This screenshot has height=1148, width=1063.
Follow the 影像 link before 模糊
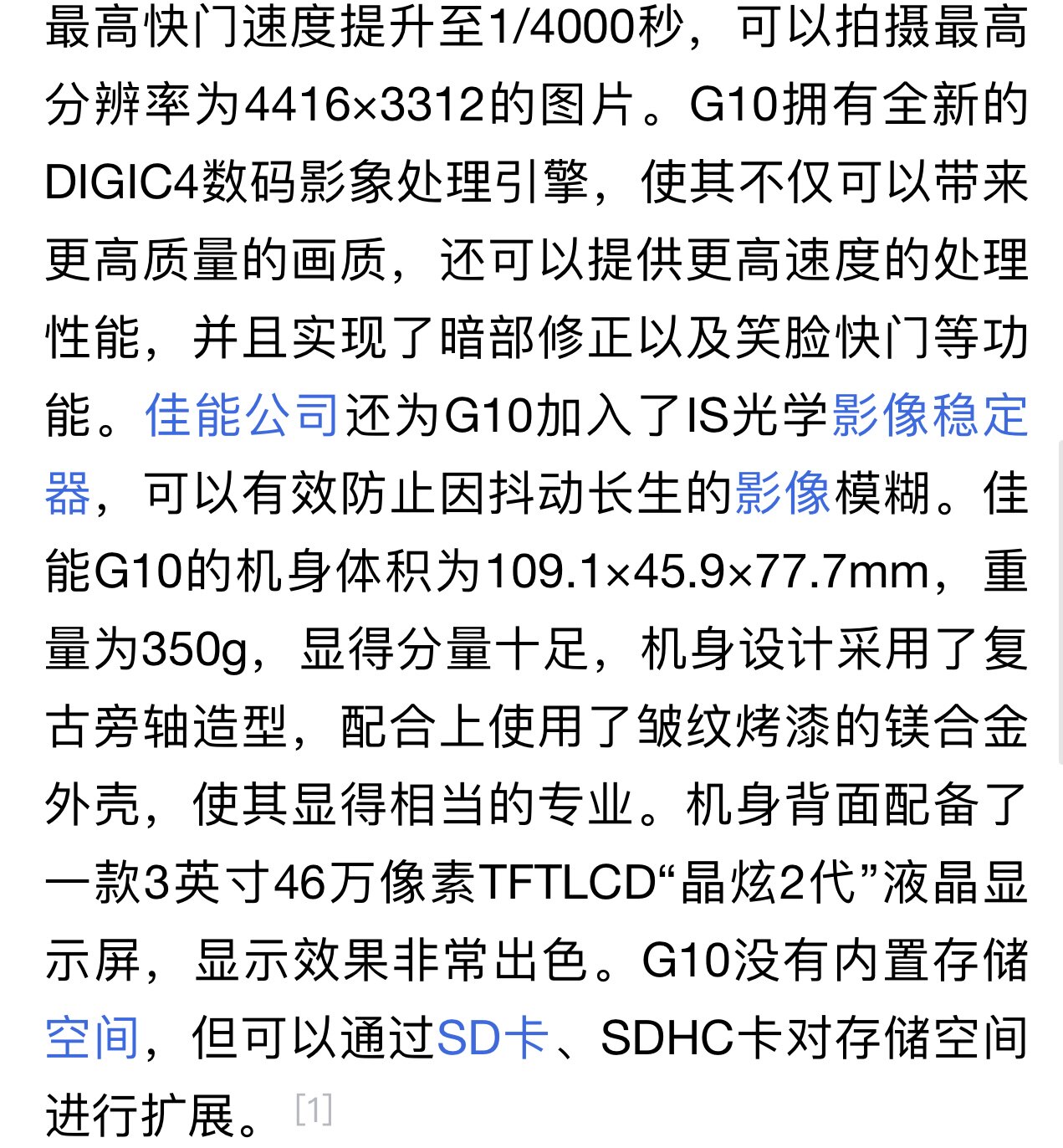[783, 493]
